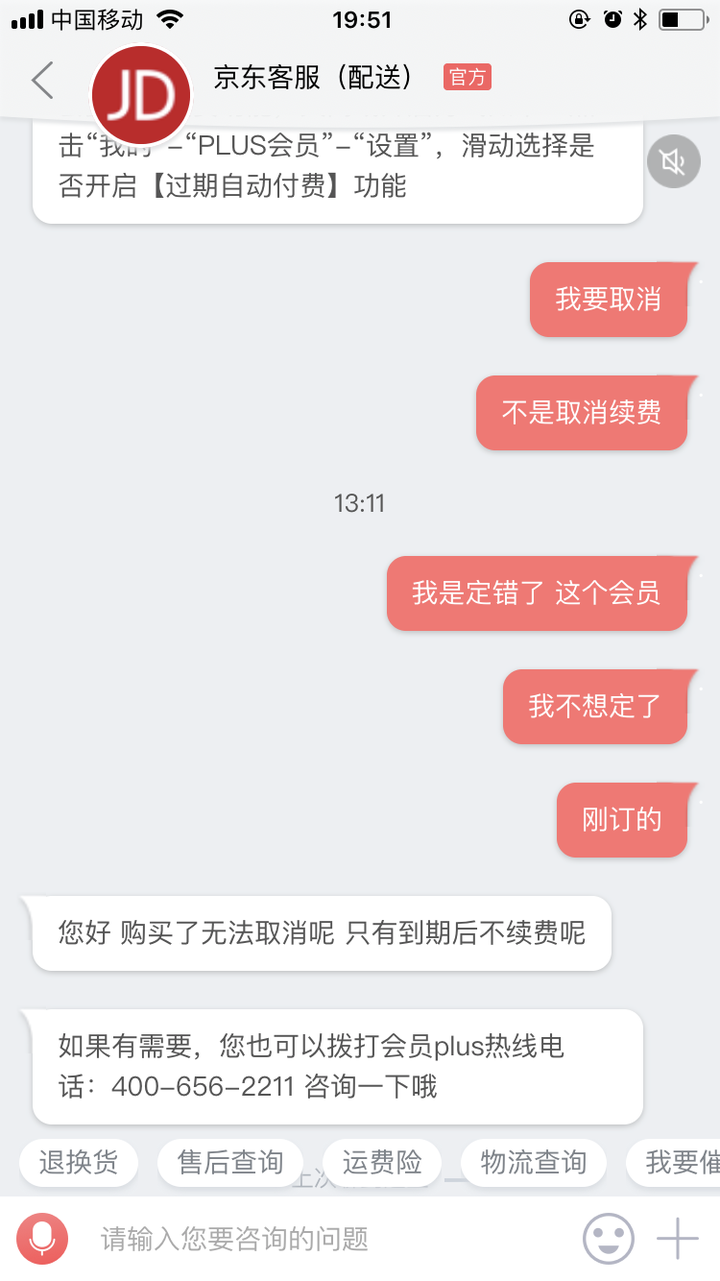720x1281 pixels.
Task: Open the emoji picker
Action: tap(609, 1240)
